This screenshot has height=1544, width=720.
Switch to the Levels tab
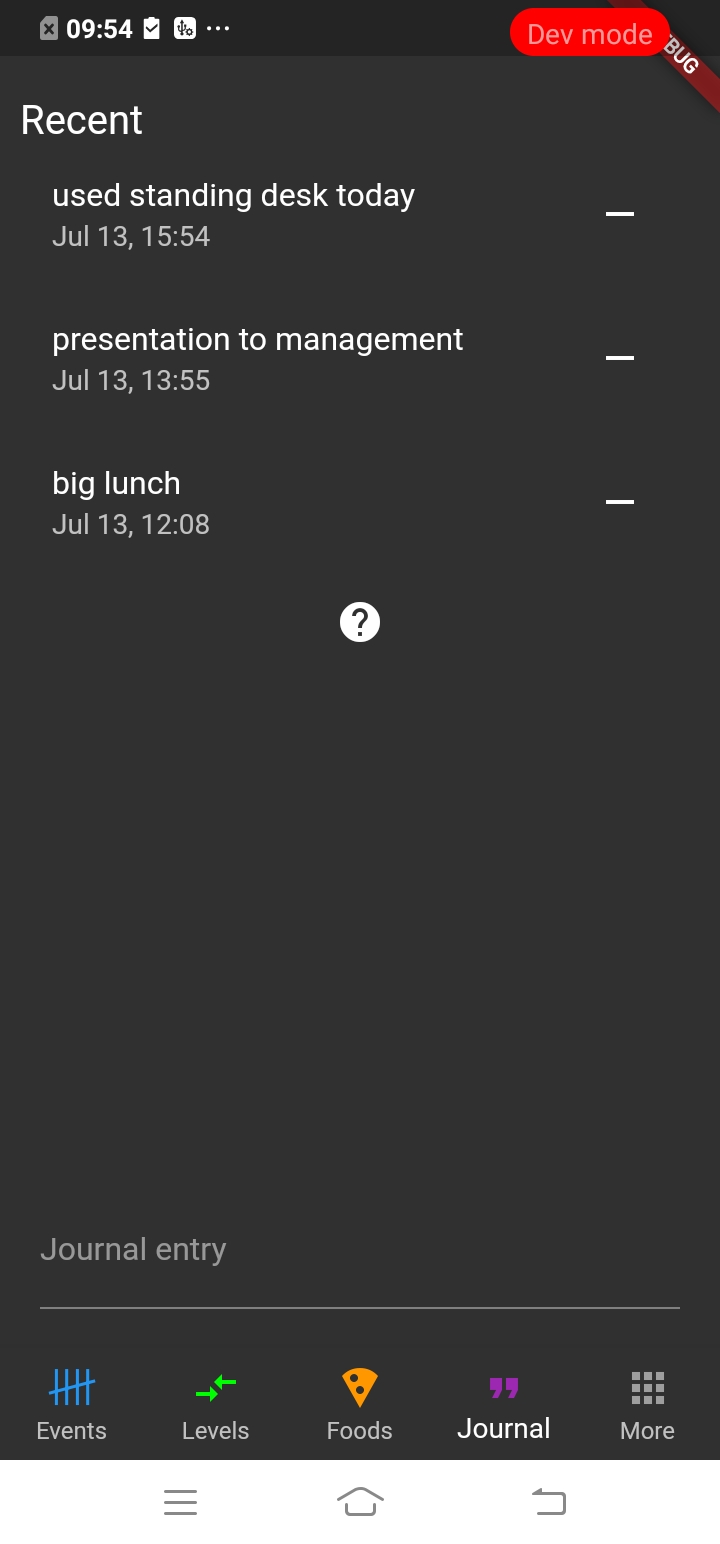(x=216, y=1405)
